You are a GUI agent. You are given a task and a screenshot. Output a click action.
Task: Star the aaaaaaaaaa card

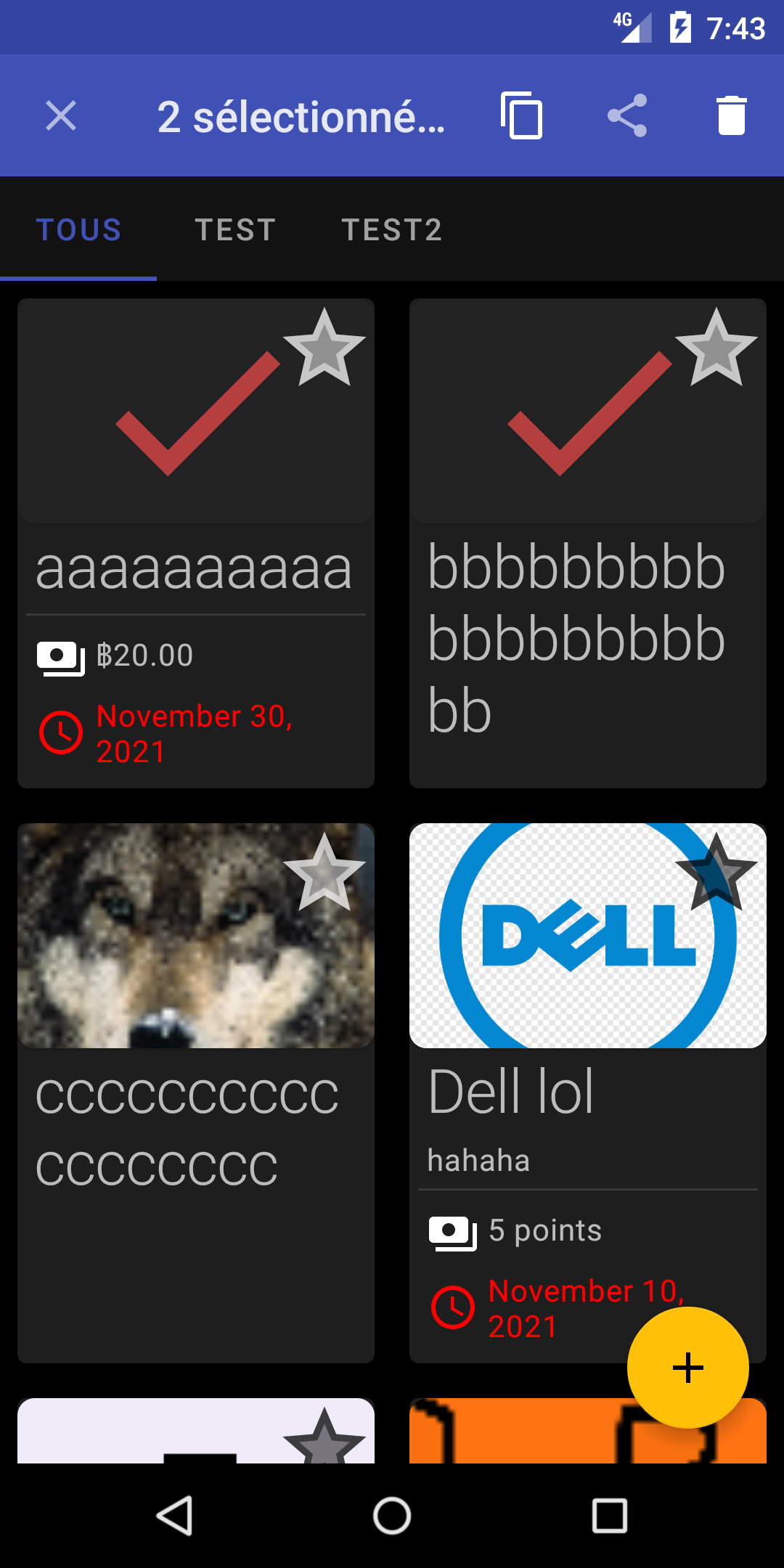[324, 348]
